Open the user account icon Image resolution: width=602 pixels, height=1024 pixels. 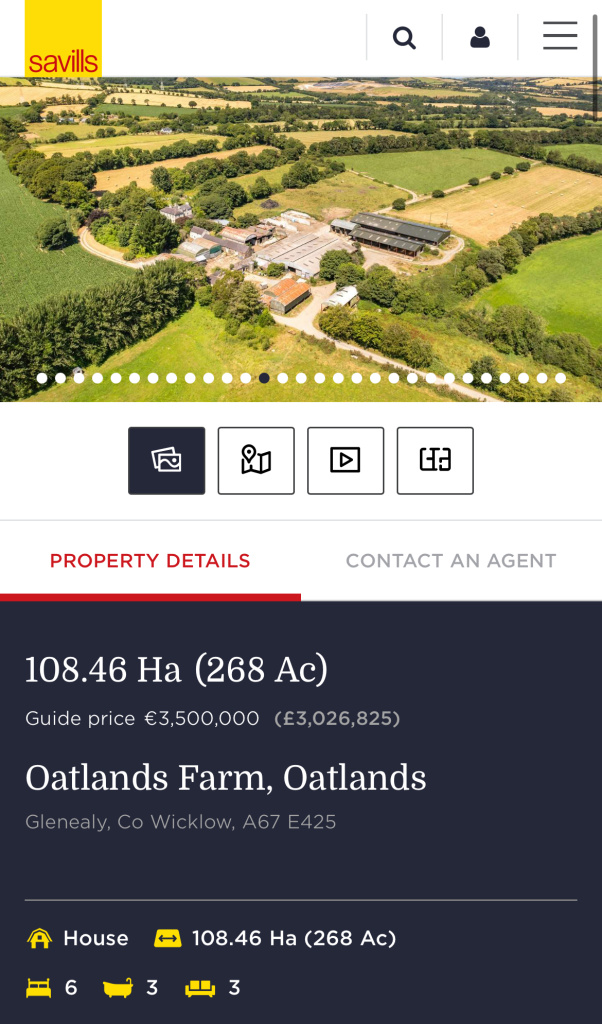(480, 38)
